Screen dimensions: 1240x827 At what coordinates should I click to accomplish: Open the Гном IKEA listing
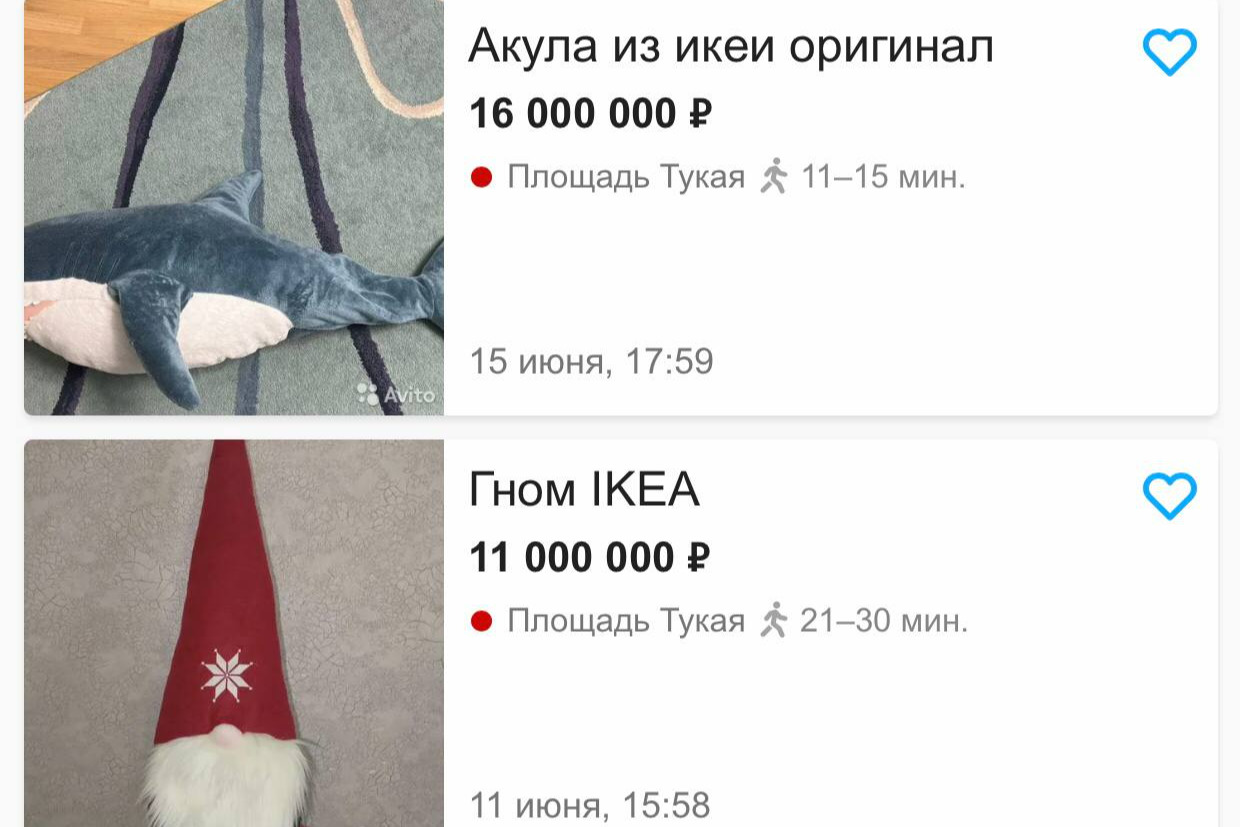pyautogui.click(x=584, y=490)
